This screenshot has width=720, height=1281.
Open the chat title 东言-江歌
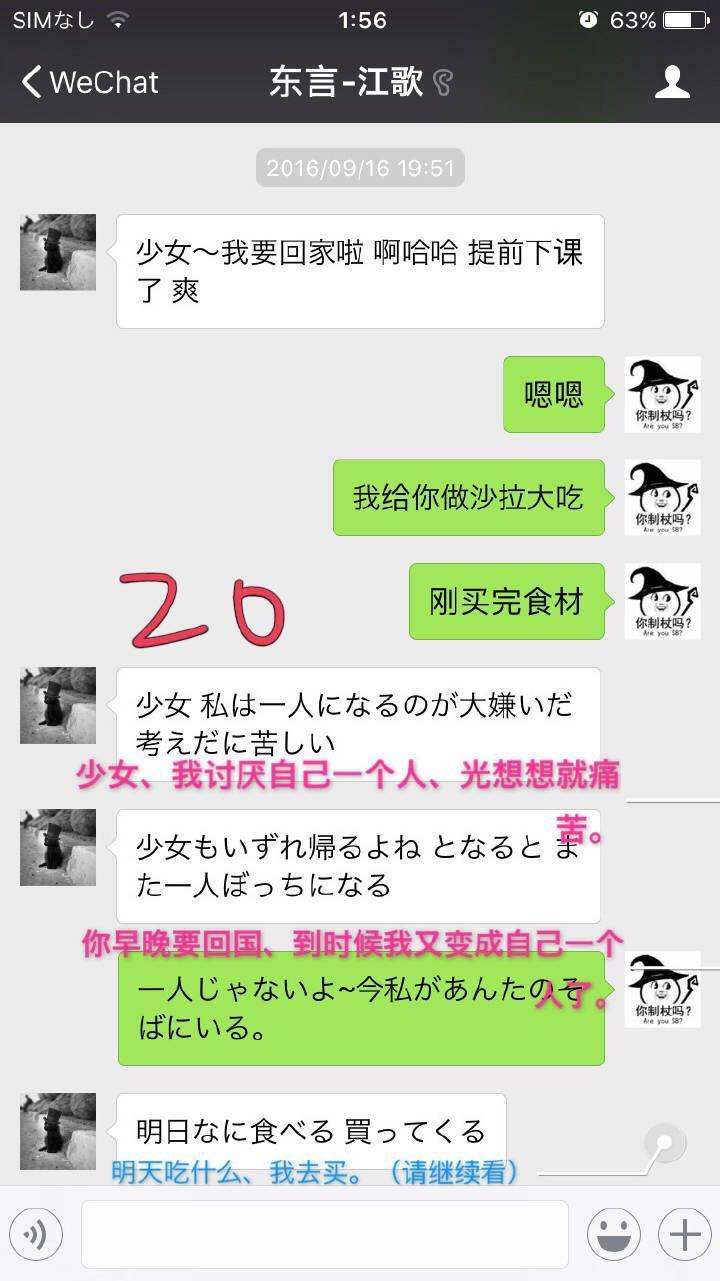tap(352, 84)
